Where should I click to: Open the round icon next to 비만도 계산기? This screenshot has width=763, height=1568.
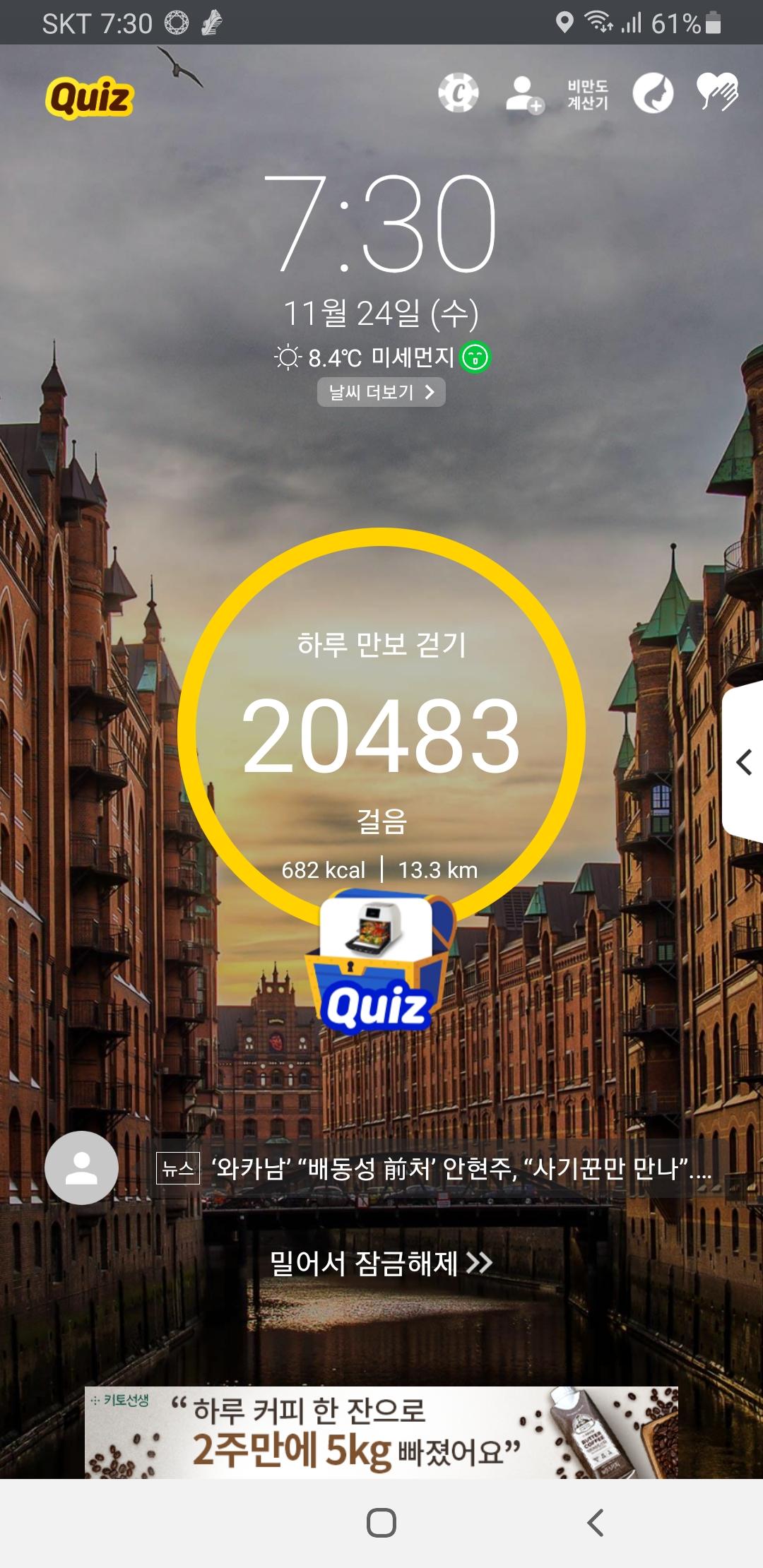pyautogui.click(x=653, y=93)
